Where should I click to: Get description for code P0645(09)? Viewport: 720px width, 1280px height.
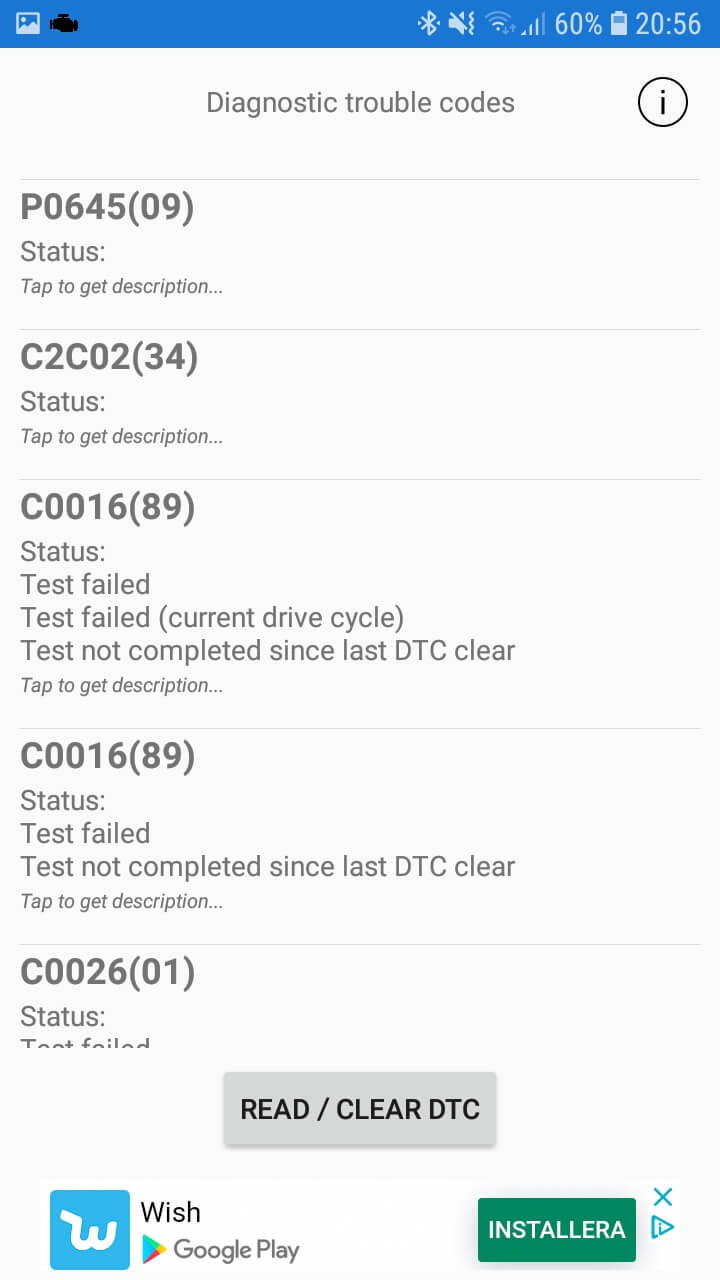click(x=121, y=286)
